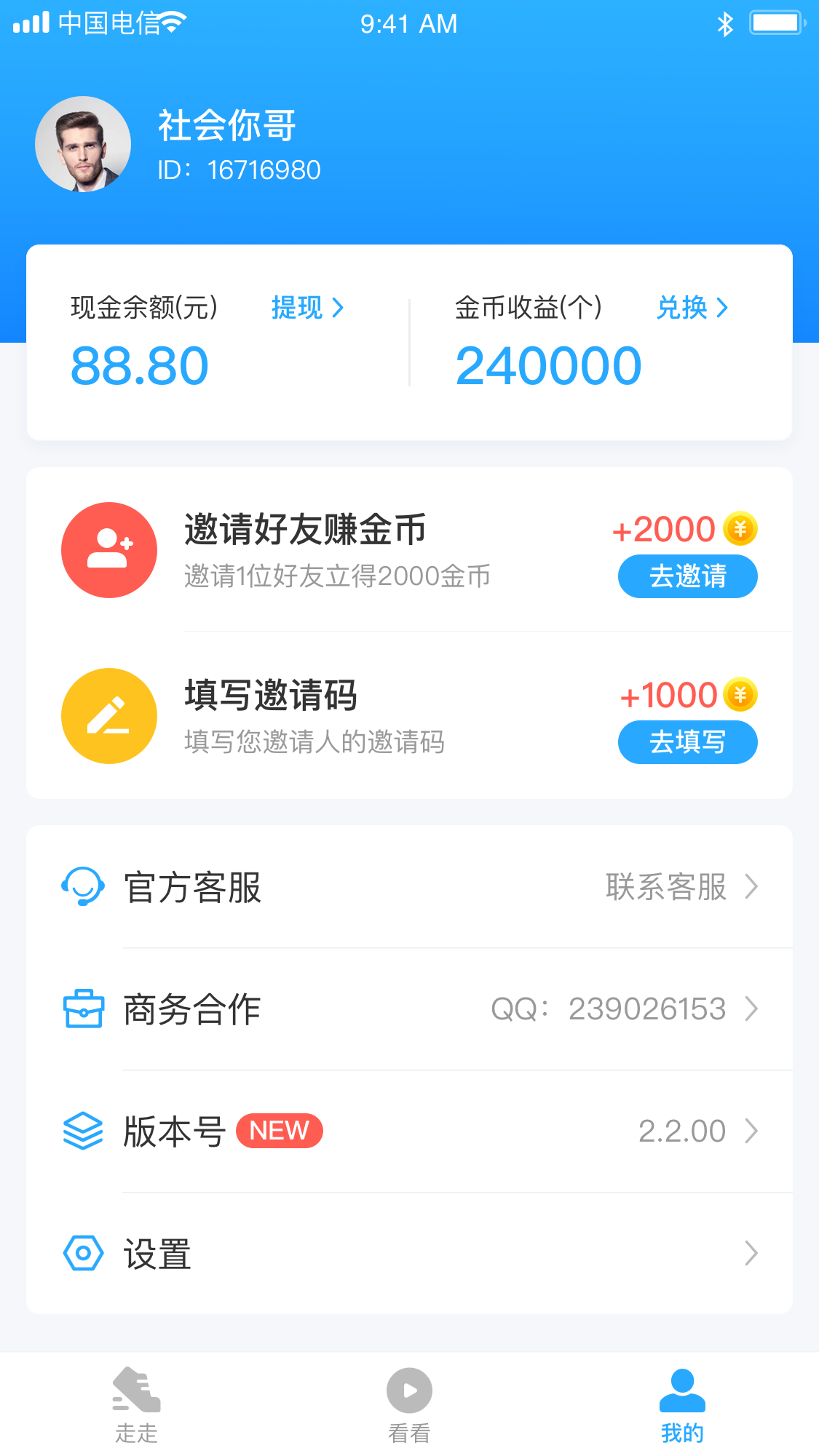
Task: Open the 官方客服 row
Action: pyautogui.click(x=409, y=887)
